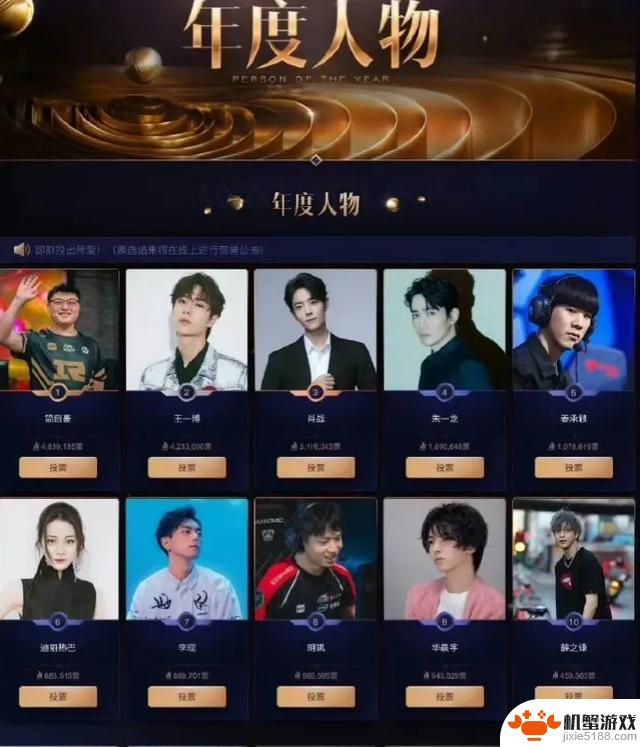The image size is (640, 747).
Task: Open rank 2 candidate photo of 王一博
Action: (187, 328)
